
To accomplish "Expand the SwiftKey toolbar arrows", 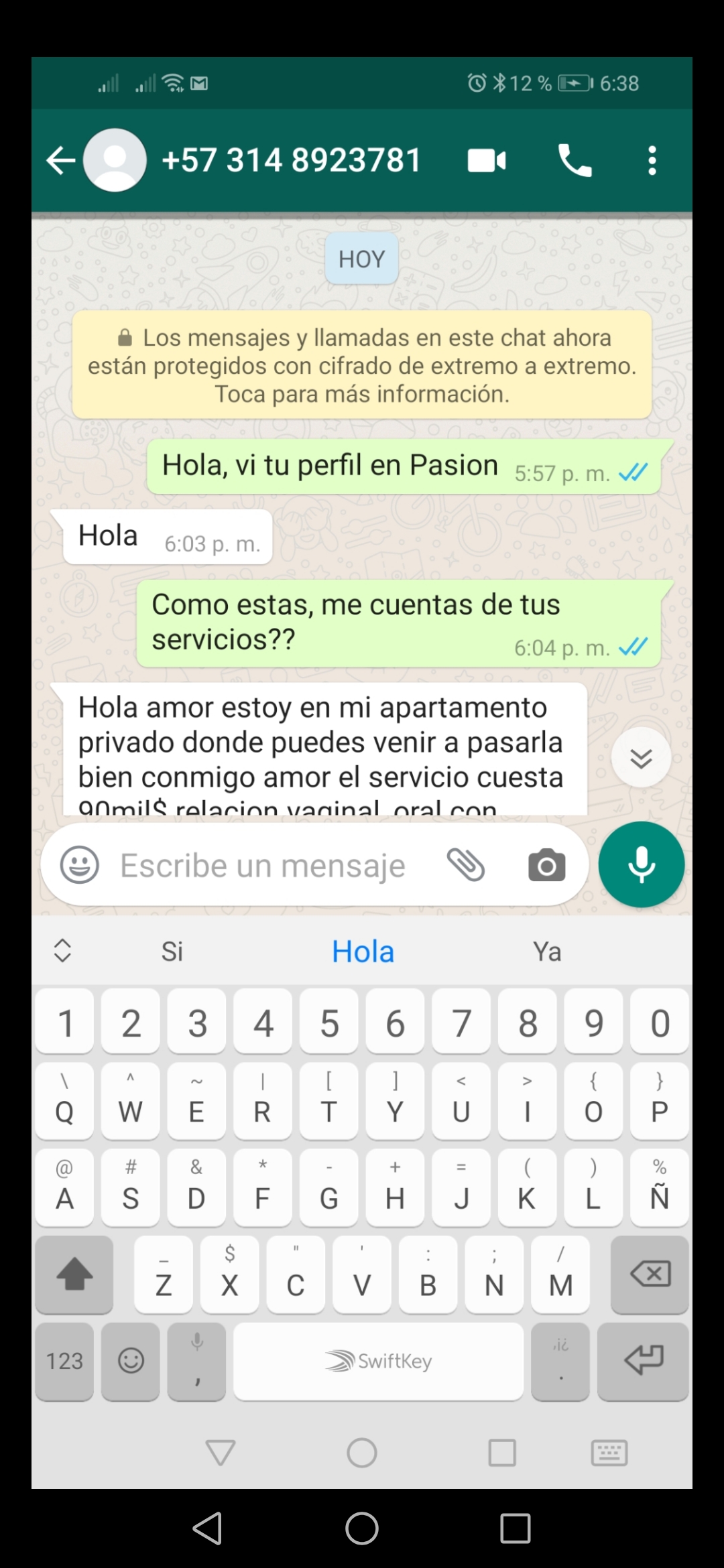I will click(62, 950).
